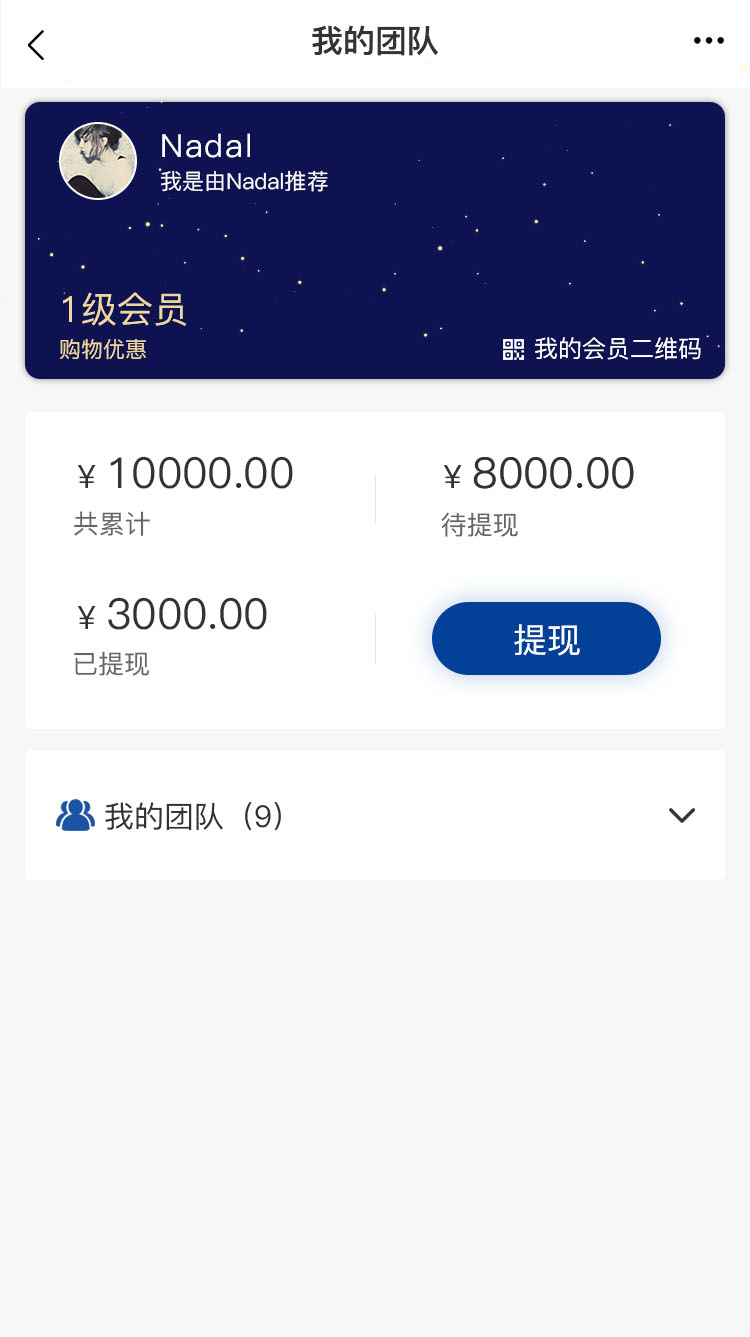Tap the blue 提现 withdraw button
This screenshot has width=750, height=1337.
coord(546,639)
